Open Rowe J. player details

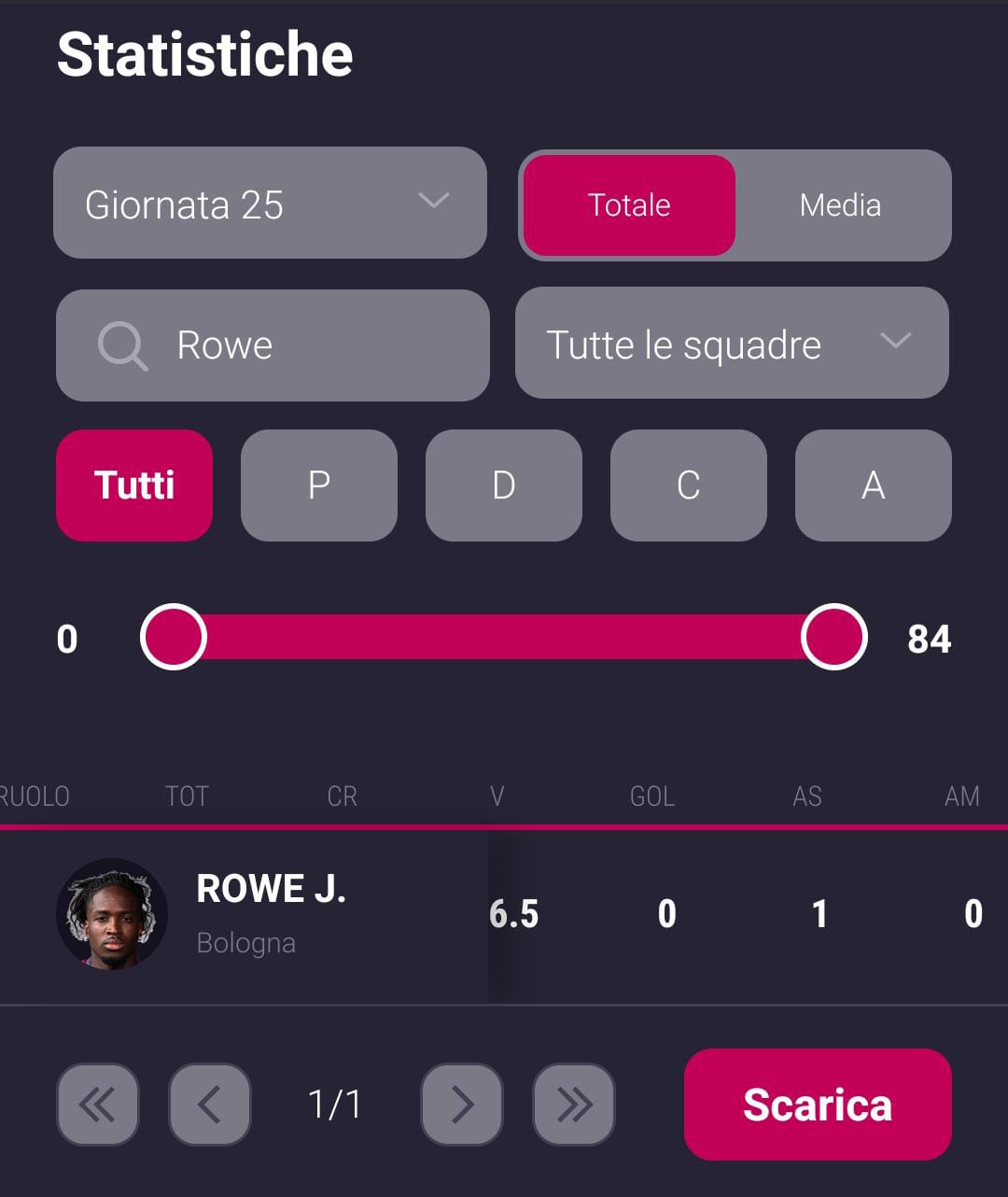(x=271, y=911)
